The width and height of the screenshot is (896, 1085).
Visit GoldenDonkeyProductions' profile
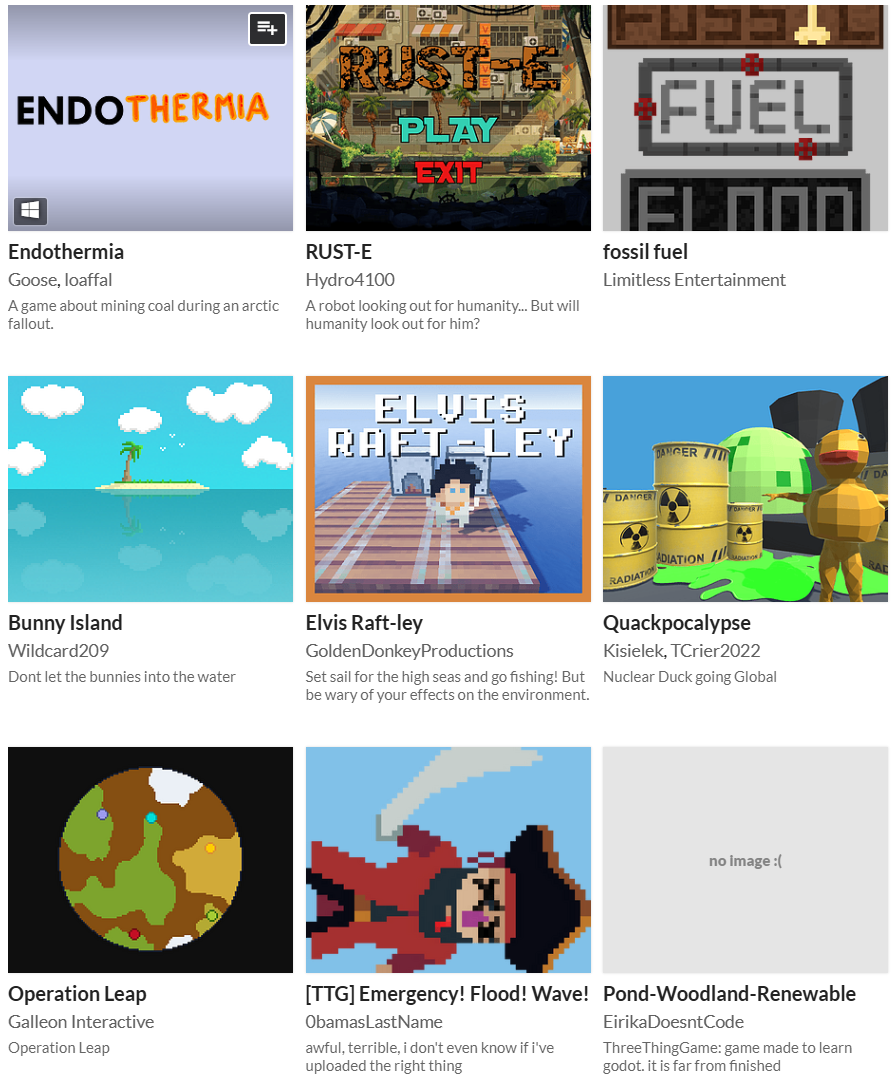pos(409,651)
